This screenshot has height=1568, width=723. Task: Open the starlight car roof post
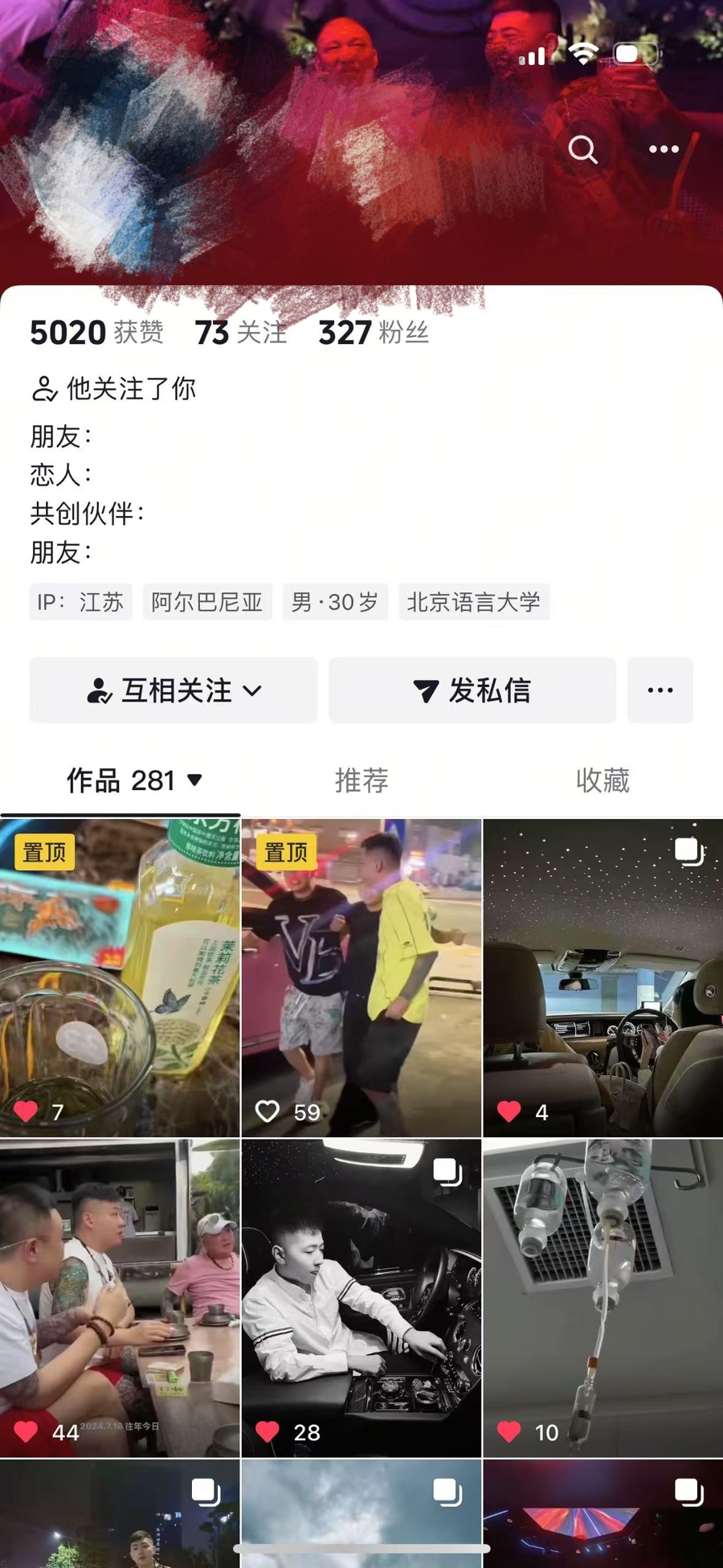click(602, 977)
